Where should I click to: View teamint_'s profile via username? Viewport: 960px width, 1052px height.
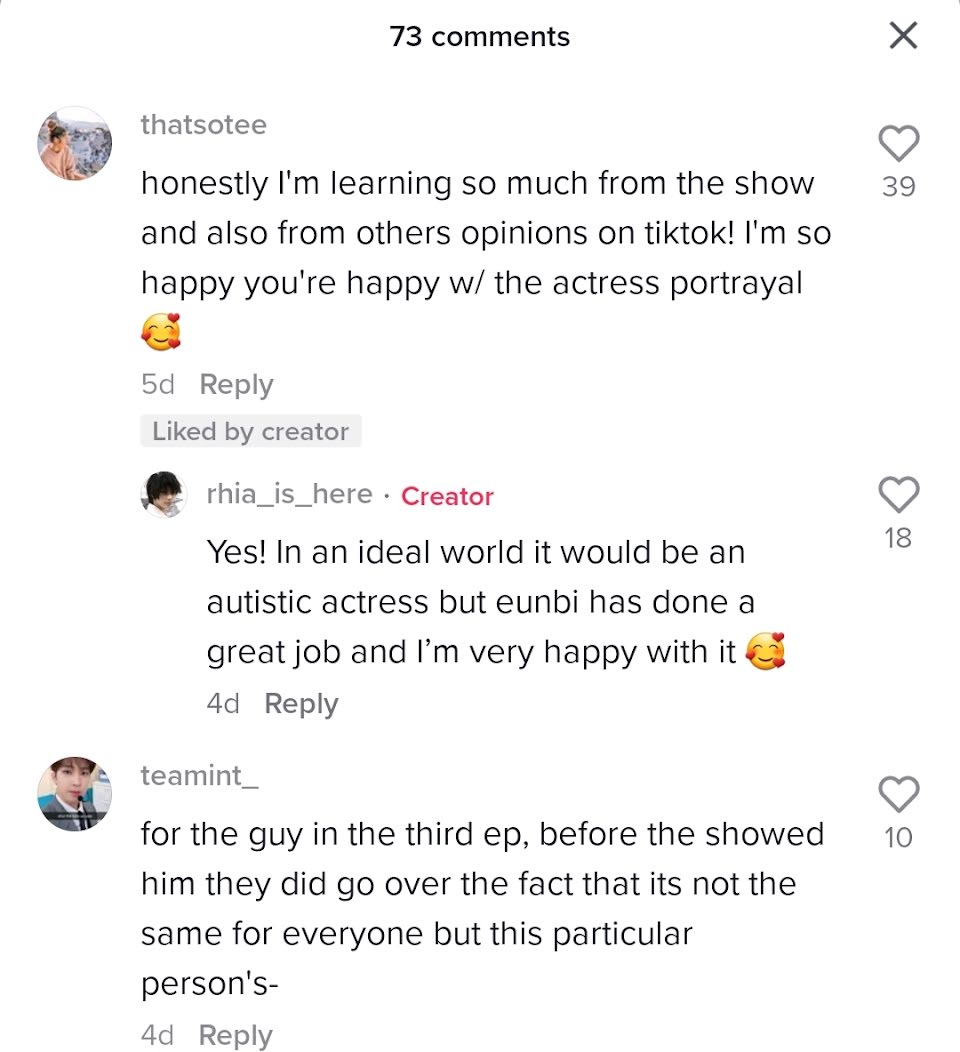[x=200, y=775]
